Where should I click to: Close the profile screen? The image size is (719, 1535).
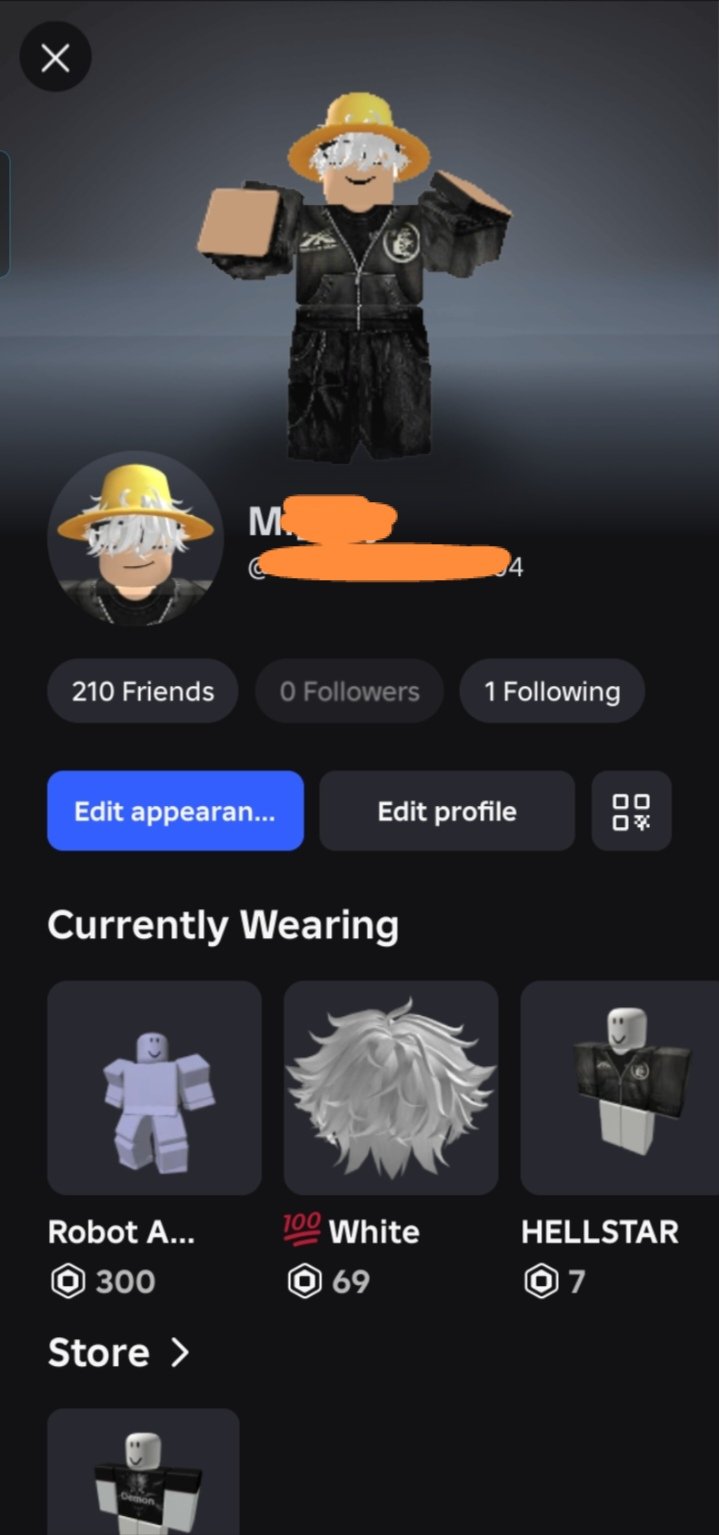point(55,58)
